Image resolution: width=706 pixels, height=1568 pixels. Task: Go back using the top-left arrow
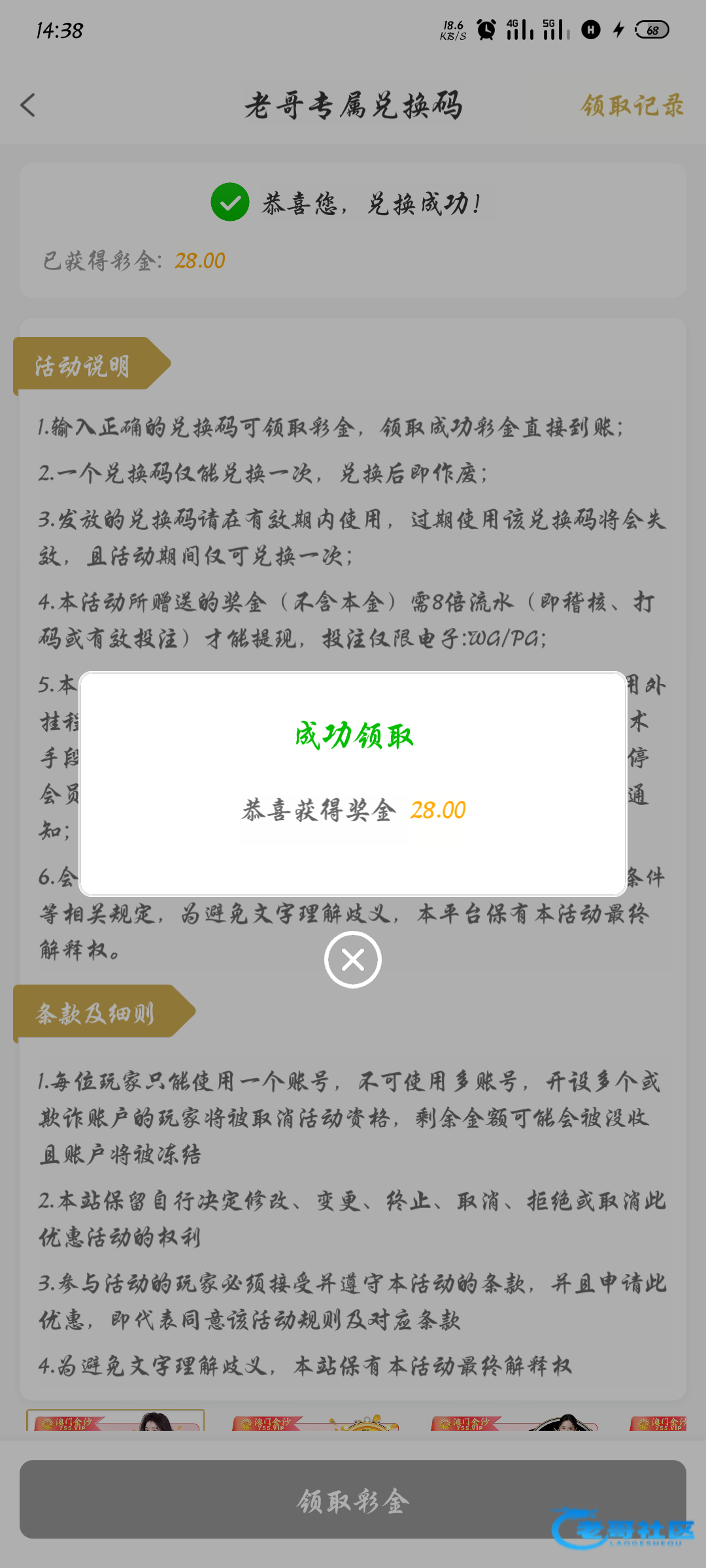[29, 105]
